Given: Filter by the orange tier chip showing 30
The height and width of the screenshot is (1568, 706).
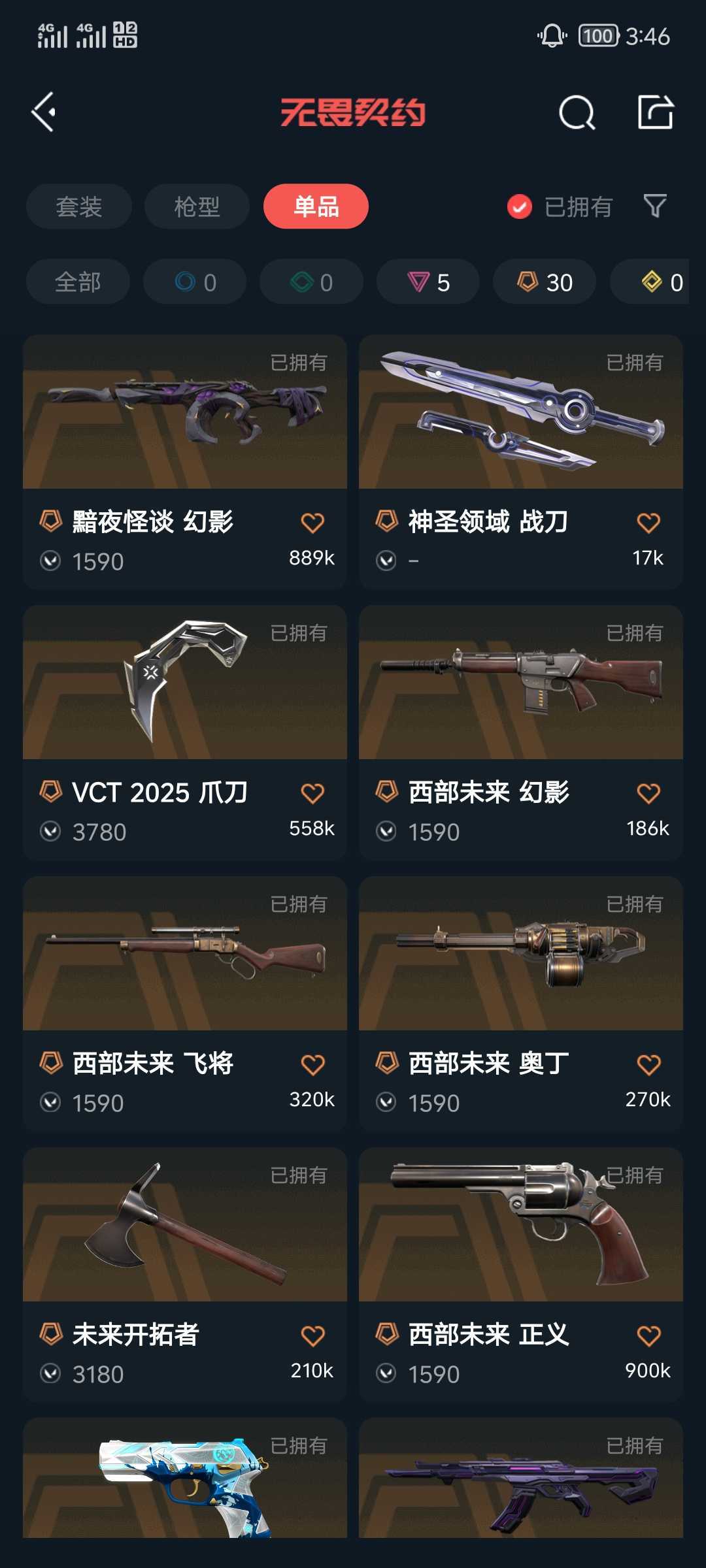Looking at the screenshot, I should (545, 282).
